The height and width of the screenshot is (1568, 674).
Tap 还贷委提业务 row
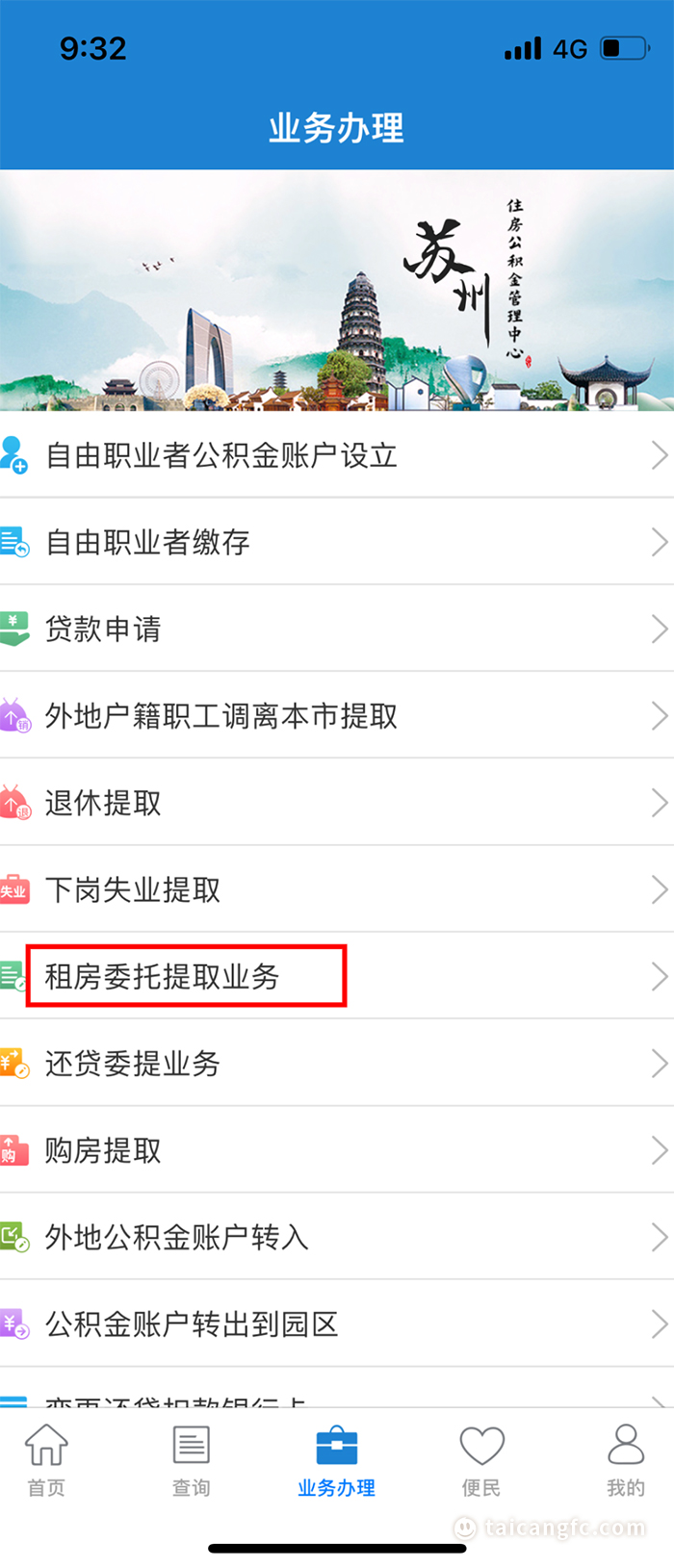coord(133,1064)
